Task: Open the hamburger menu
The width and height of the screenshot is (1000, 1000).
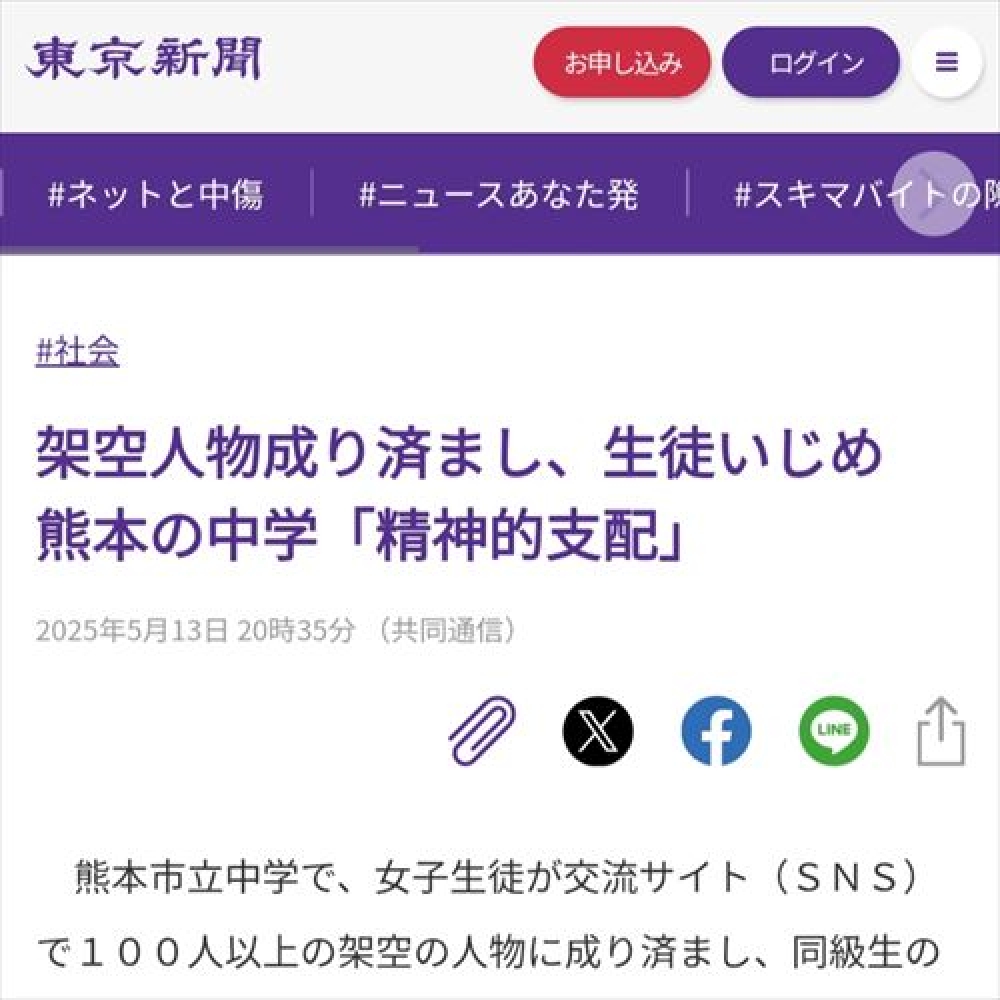Action: pos(946,62)
